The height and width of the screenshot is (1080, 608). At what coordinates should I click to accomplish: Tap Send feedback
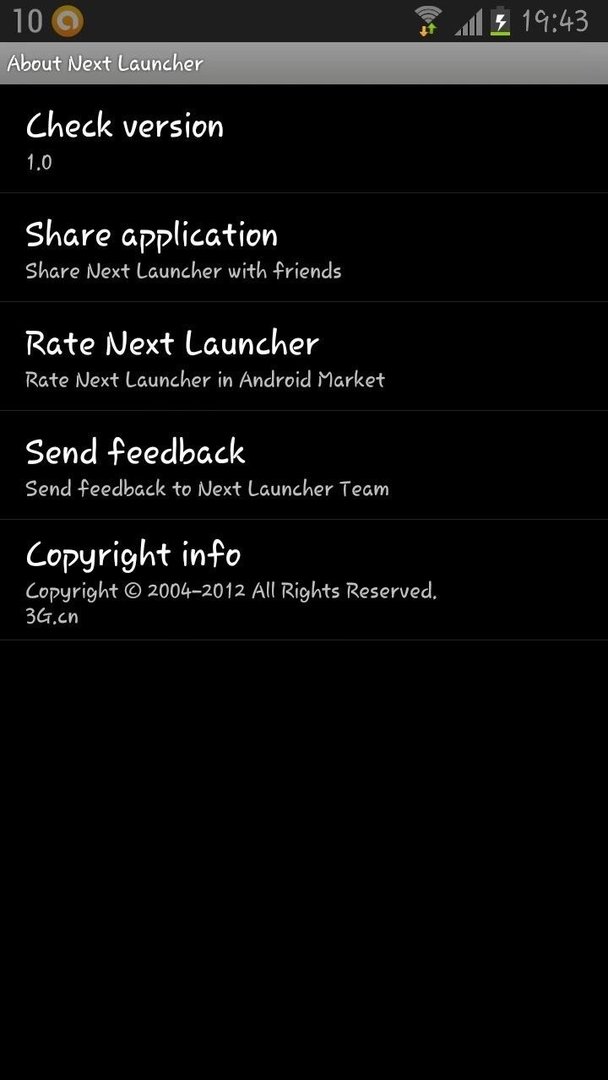pos(304,465)
